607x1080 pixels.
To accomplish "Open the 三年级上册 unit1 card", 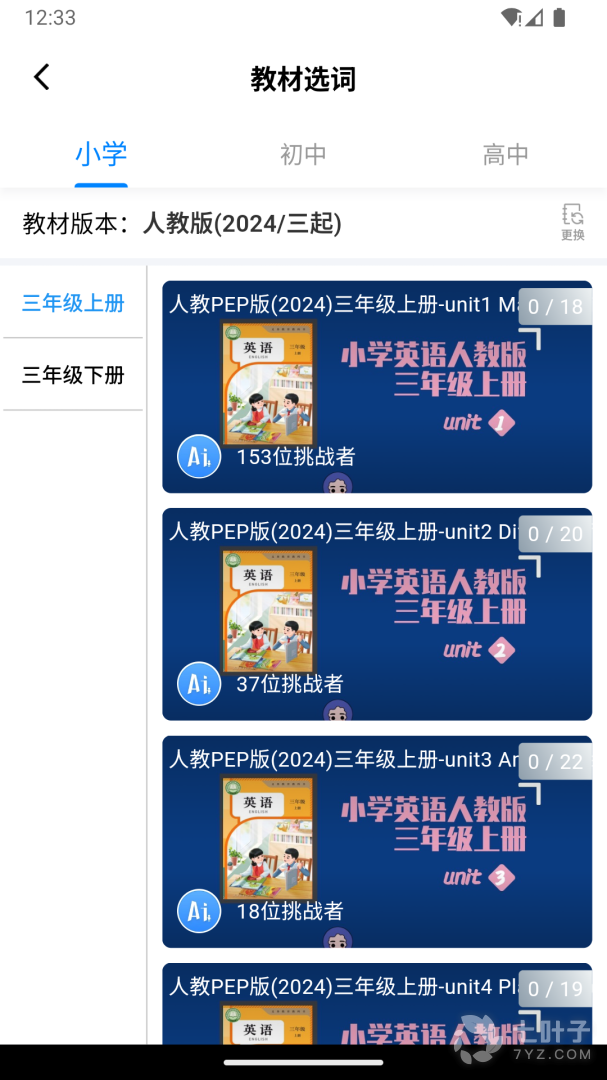I will 377,387.
